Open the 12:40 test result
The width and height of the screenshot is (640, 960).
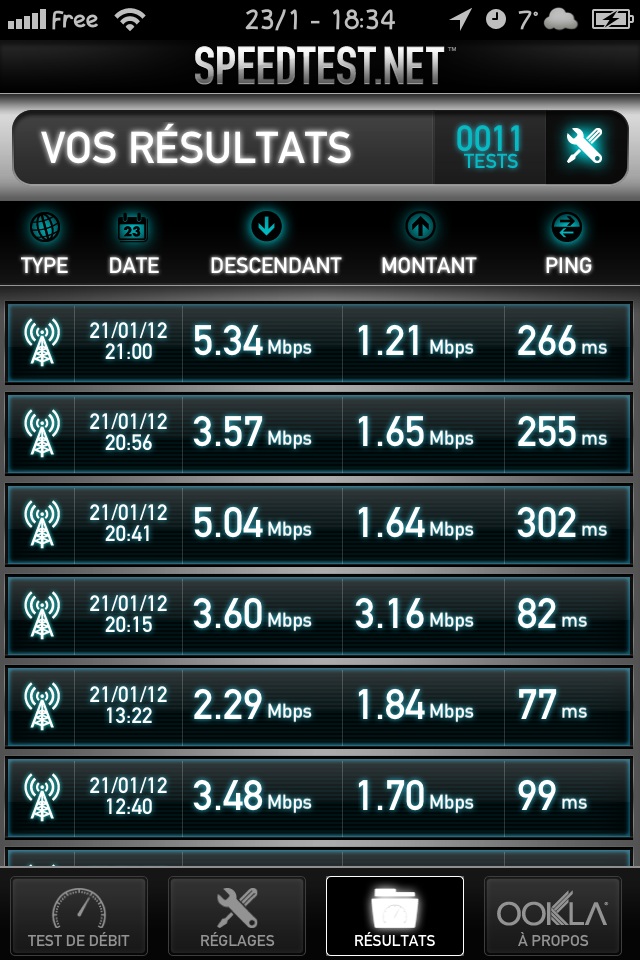[x=320, y=798]
